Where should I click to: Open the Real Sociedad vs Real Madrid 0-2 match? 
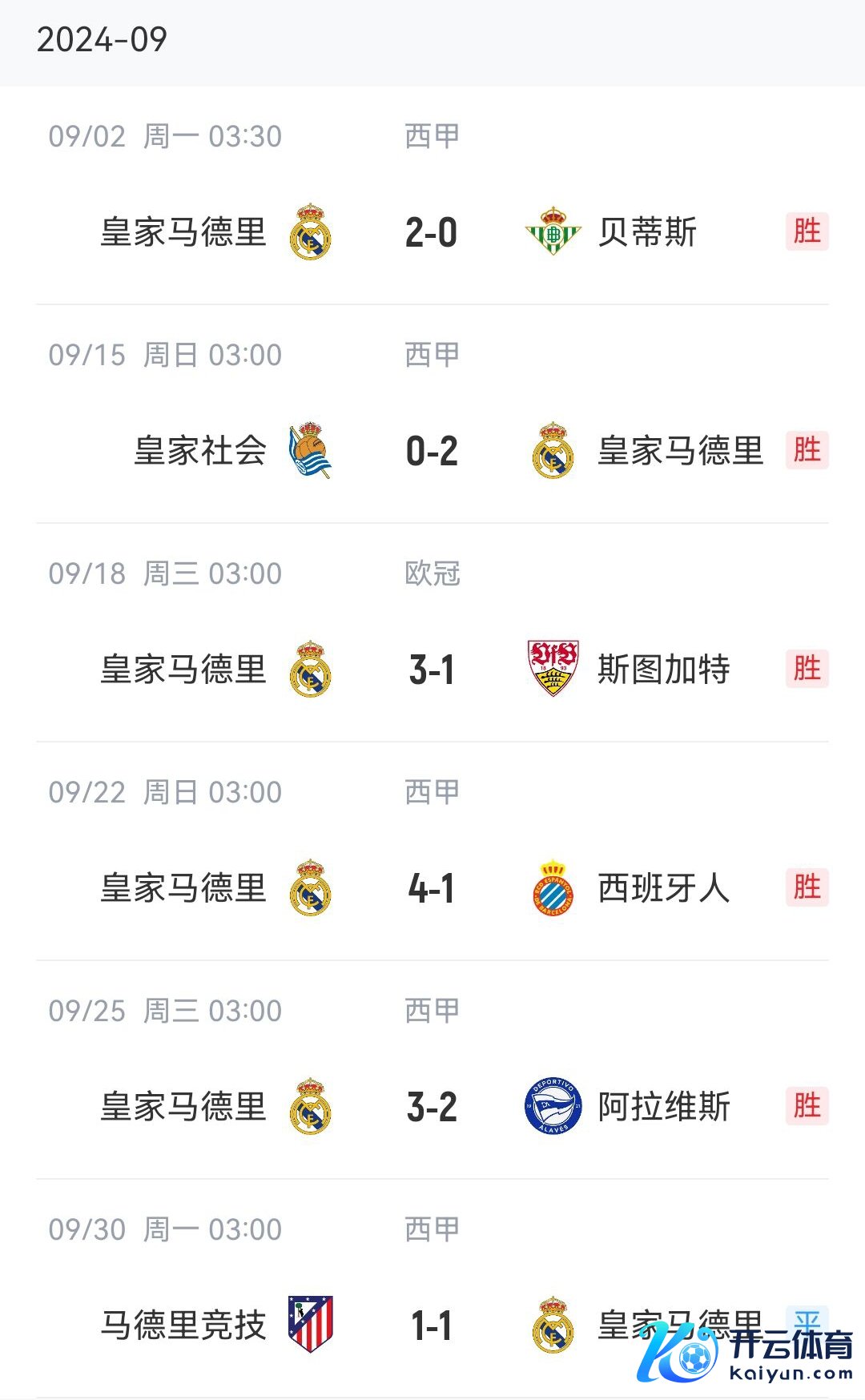[431, 451]
